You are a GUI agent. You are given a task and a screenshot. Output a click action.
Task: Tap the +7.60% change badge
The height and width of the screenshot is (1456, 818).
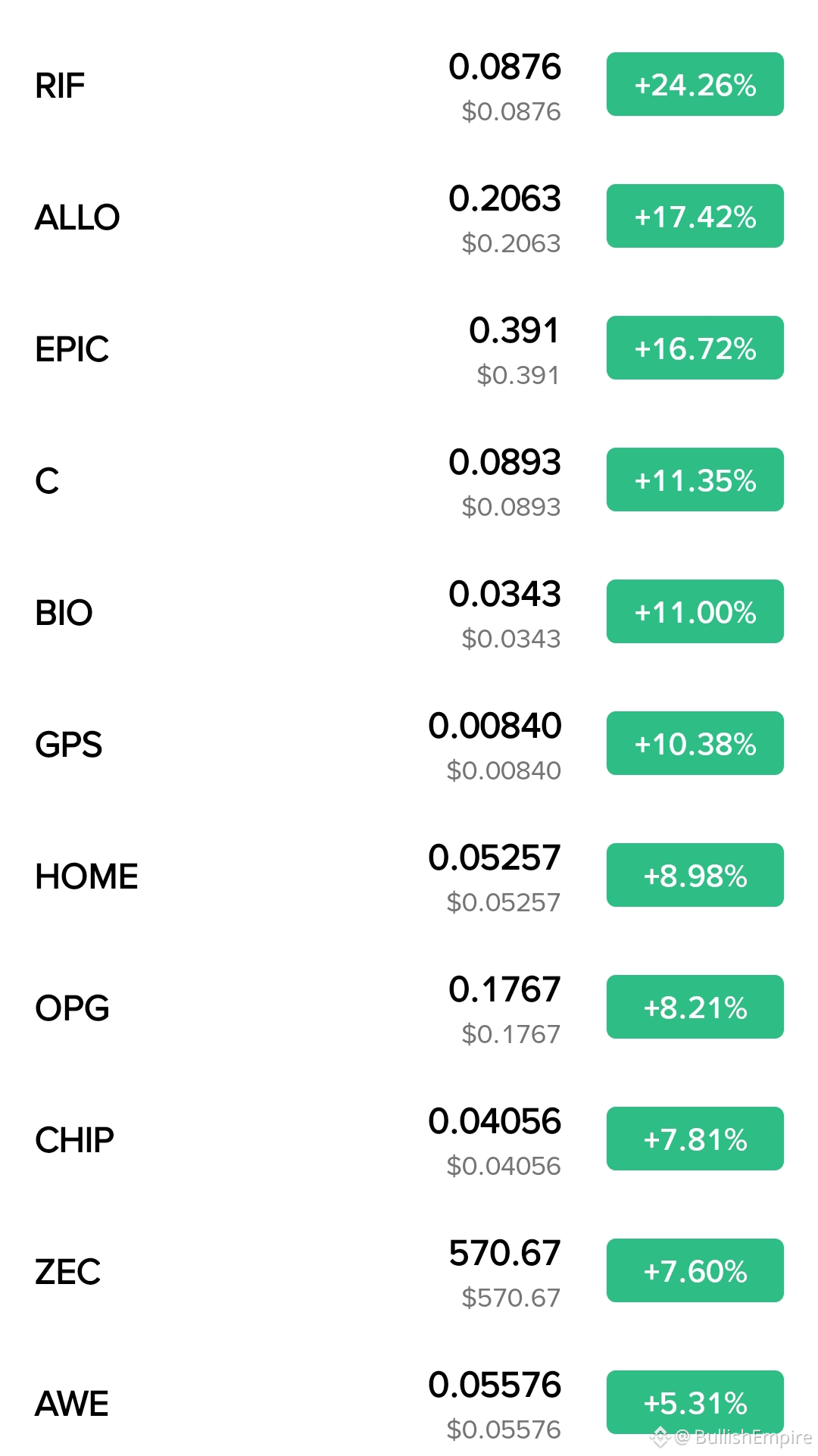695,1270
